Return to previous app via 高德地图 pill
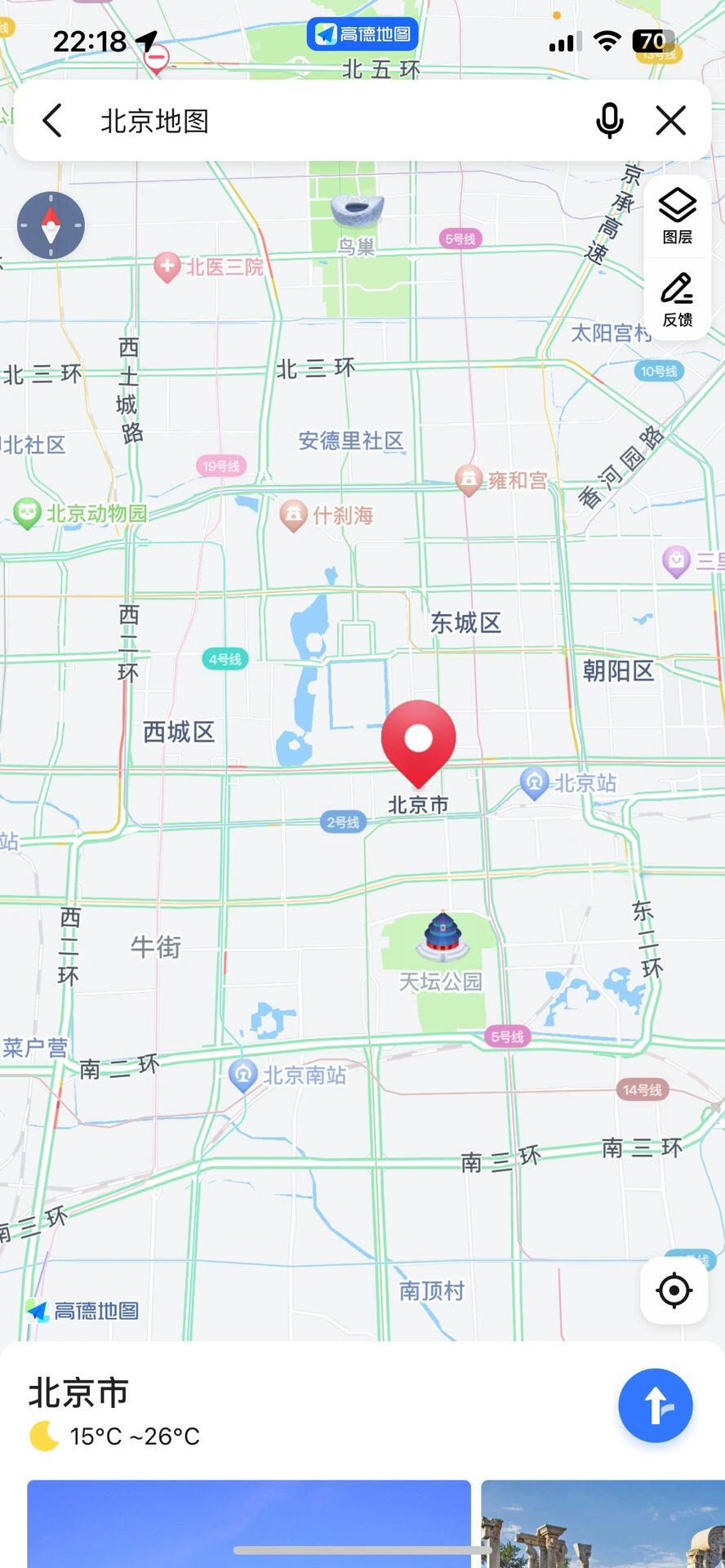 point(363,34)
